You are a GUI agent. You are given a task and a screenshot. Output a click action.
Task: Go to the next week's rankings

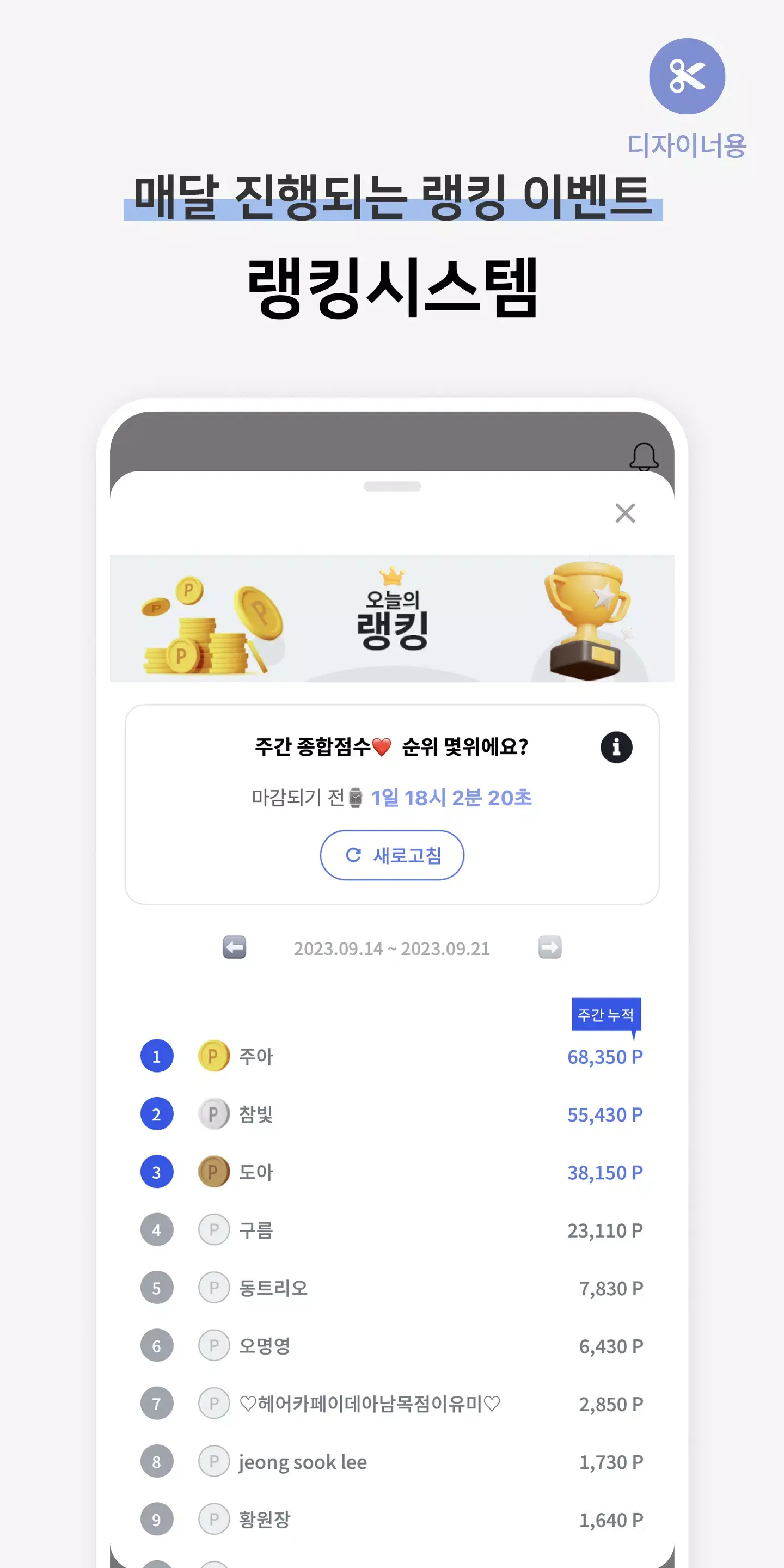[550, 947]
